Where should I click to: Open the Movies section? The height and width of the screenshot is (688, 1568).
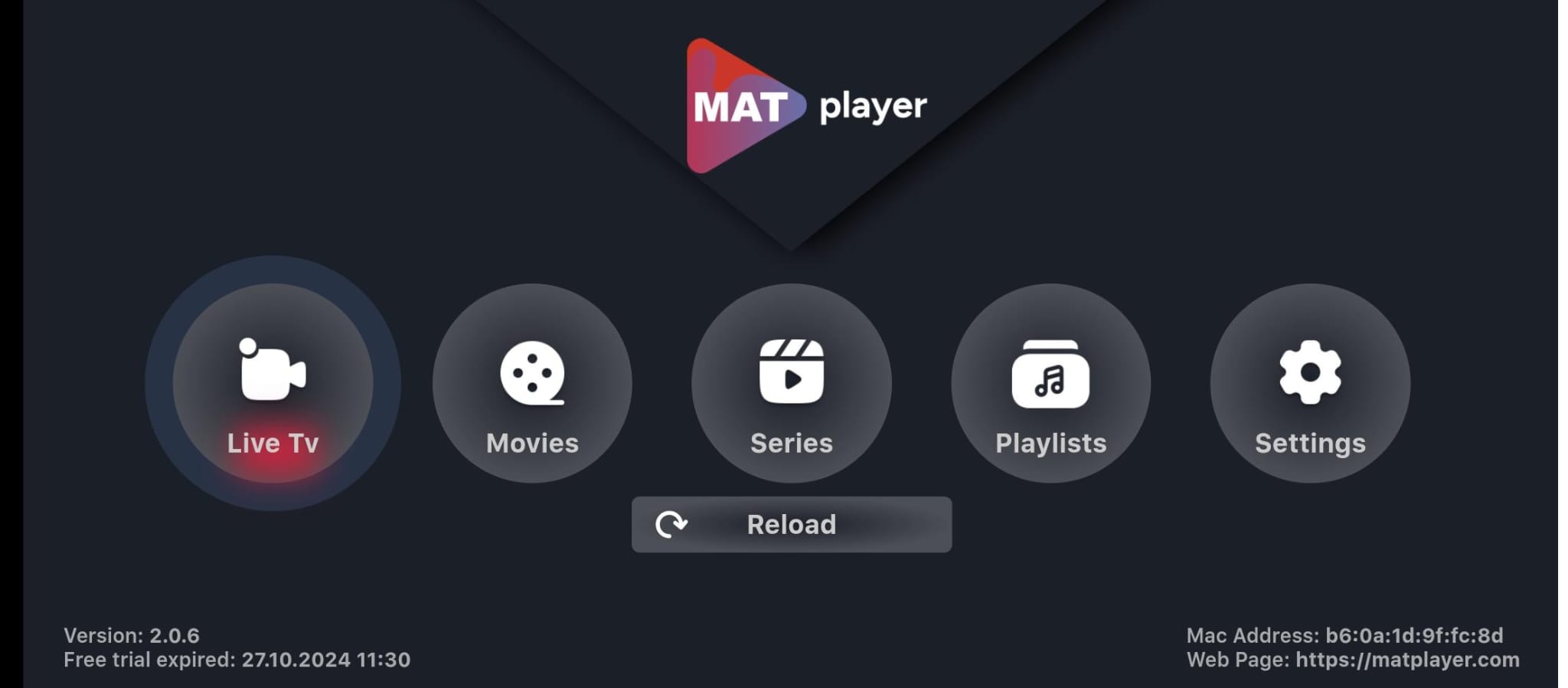532,383
